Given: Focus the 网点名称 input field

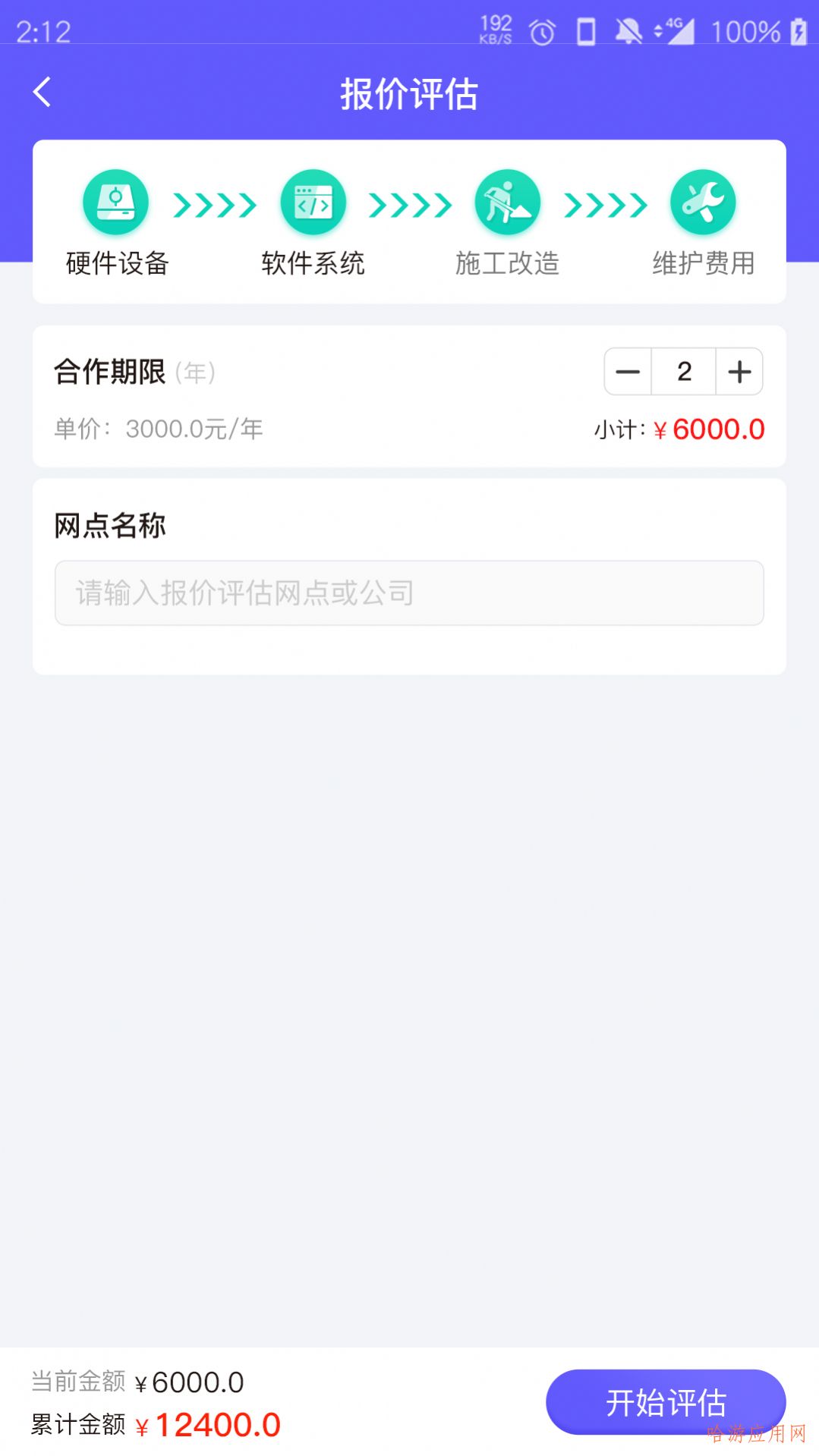Looking at the screenshot, I should [409, 593].
